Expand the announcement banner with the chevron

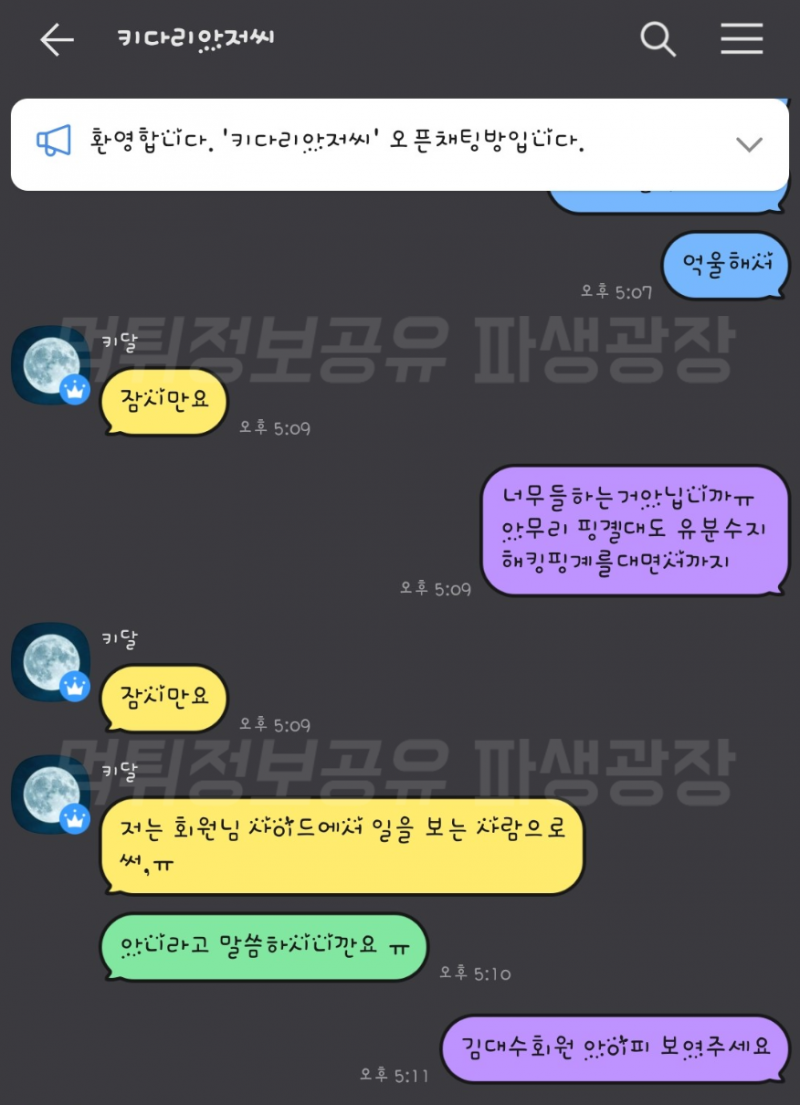point(749,143)
